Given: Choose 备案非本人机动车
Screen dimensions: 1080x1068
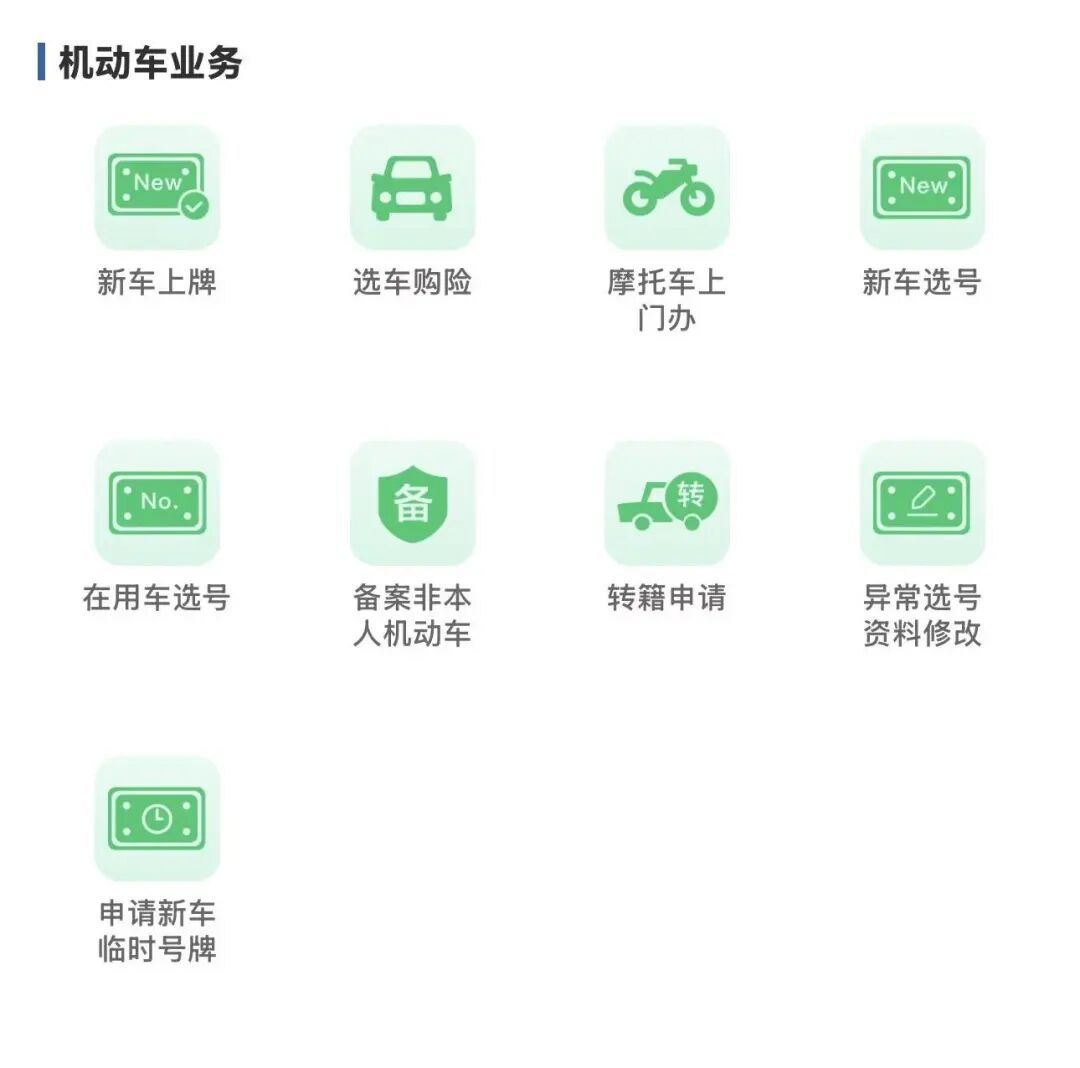Looking at the screenshot, I should (412, 503).
